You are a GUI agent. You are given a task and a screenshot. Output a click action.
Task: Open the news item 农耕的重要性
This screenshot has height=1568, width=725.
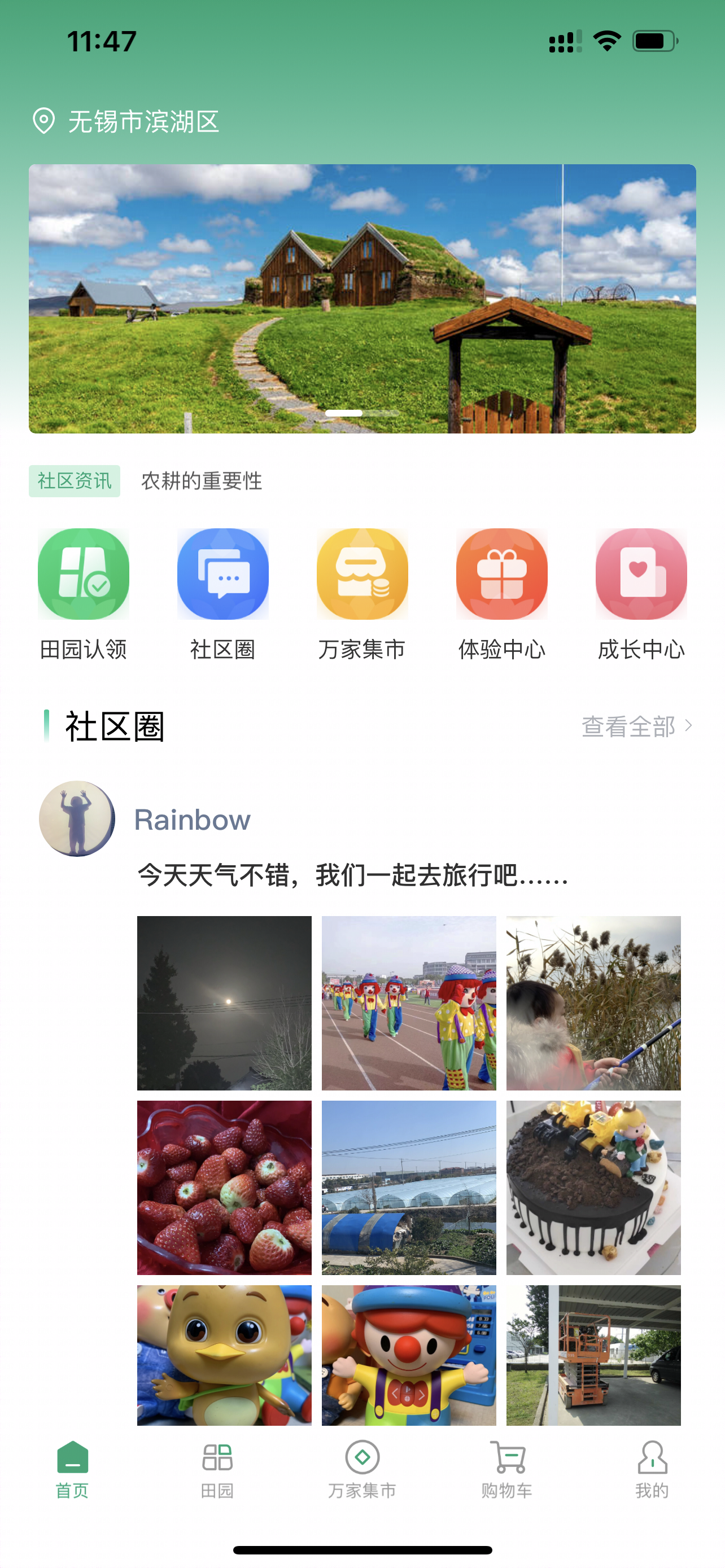click(x=202, y=481)
